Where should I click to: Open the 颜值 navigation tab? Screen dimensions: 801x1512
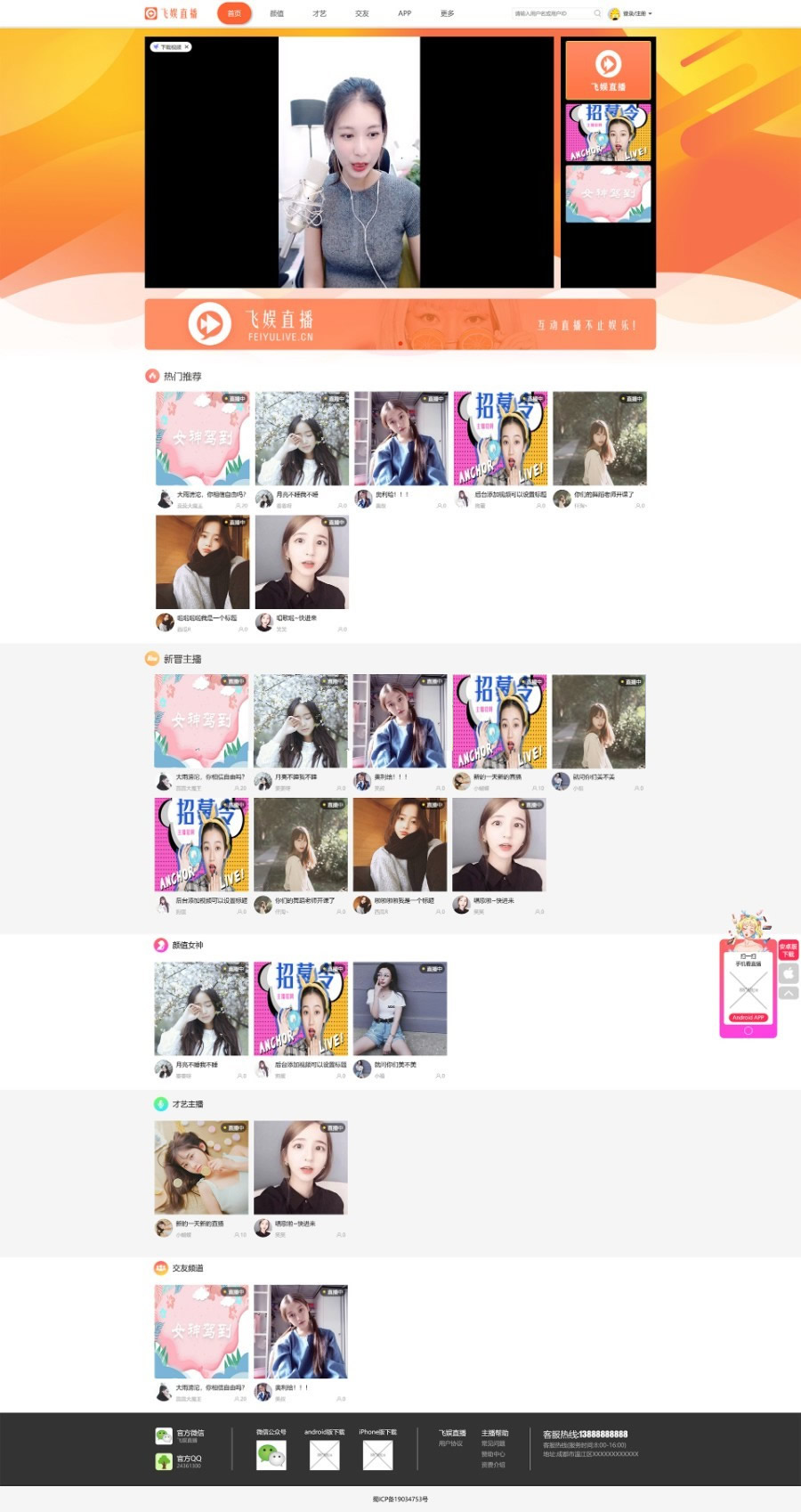point(277,13)
